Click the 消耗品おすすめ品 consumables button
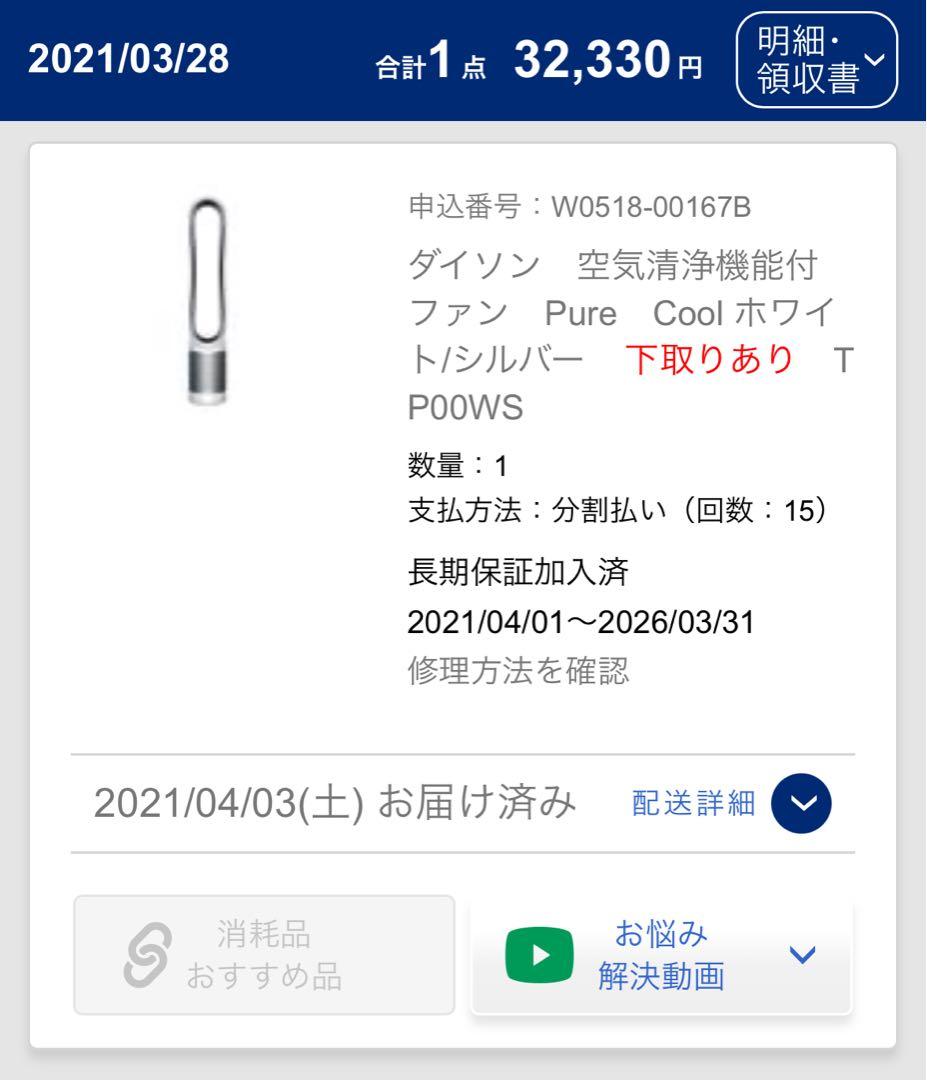927x1080 pixels. [265, 954]
